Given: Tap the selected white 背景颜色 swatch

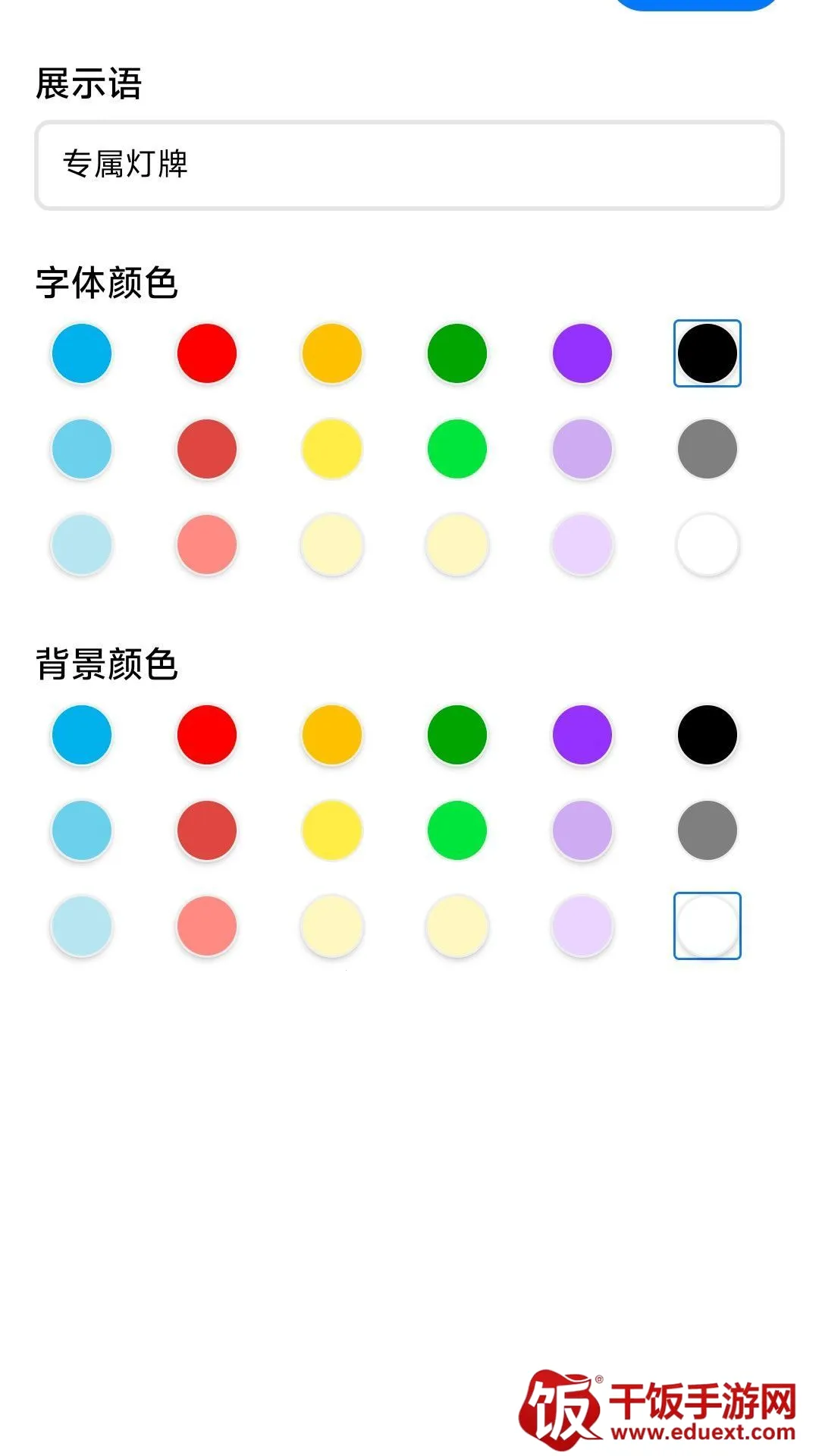Looking at the screenshot, I should (x=707, y=926).
